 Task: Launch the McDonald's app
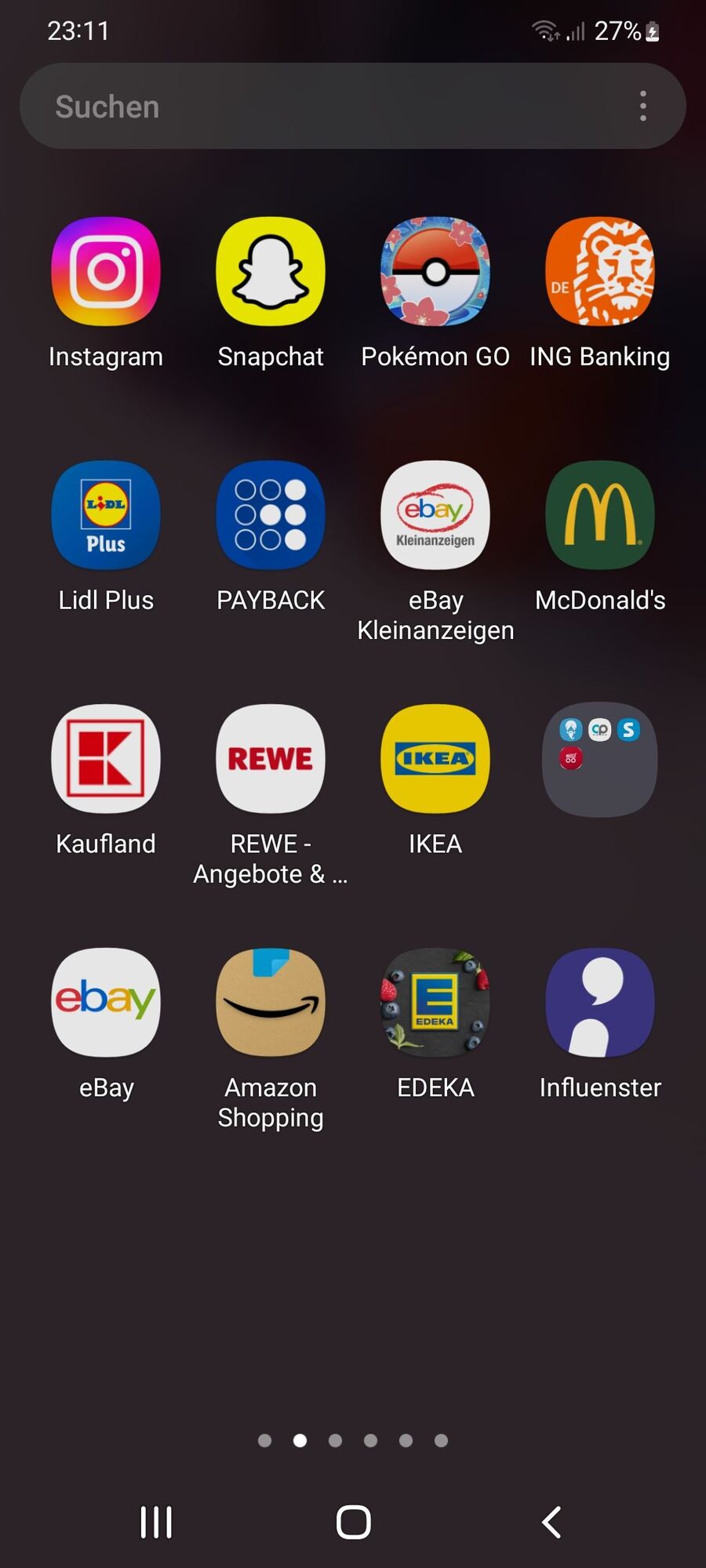click(600, 516)
